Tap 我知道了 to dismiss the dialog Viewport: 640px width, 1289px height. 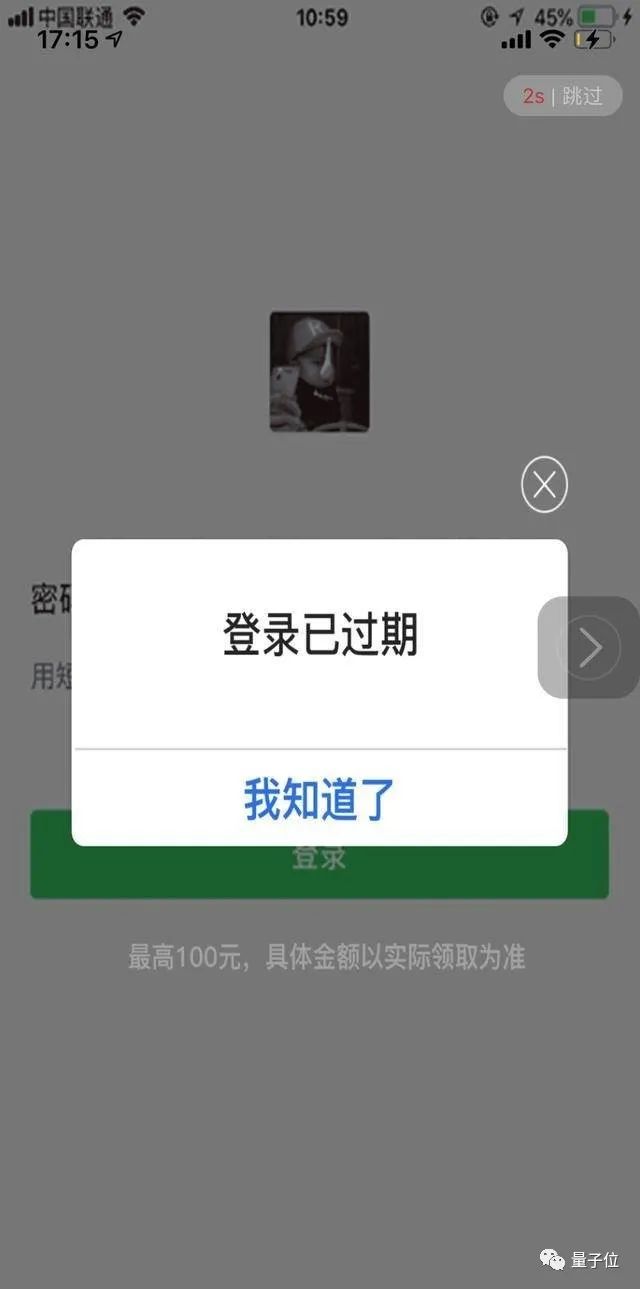319,799
